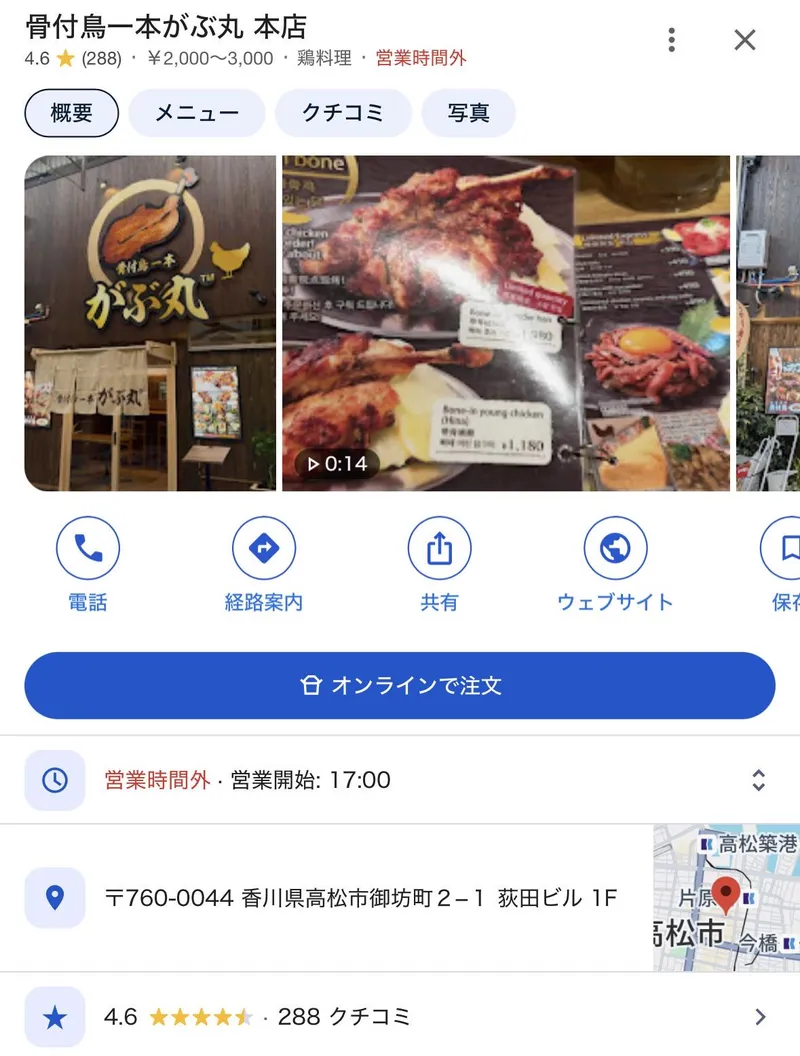The image size is (800, 1056).
Task: Open the three-dot overflow menu
Action: 671,40
